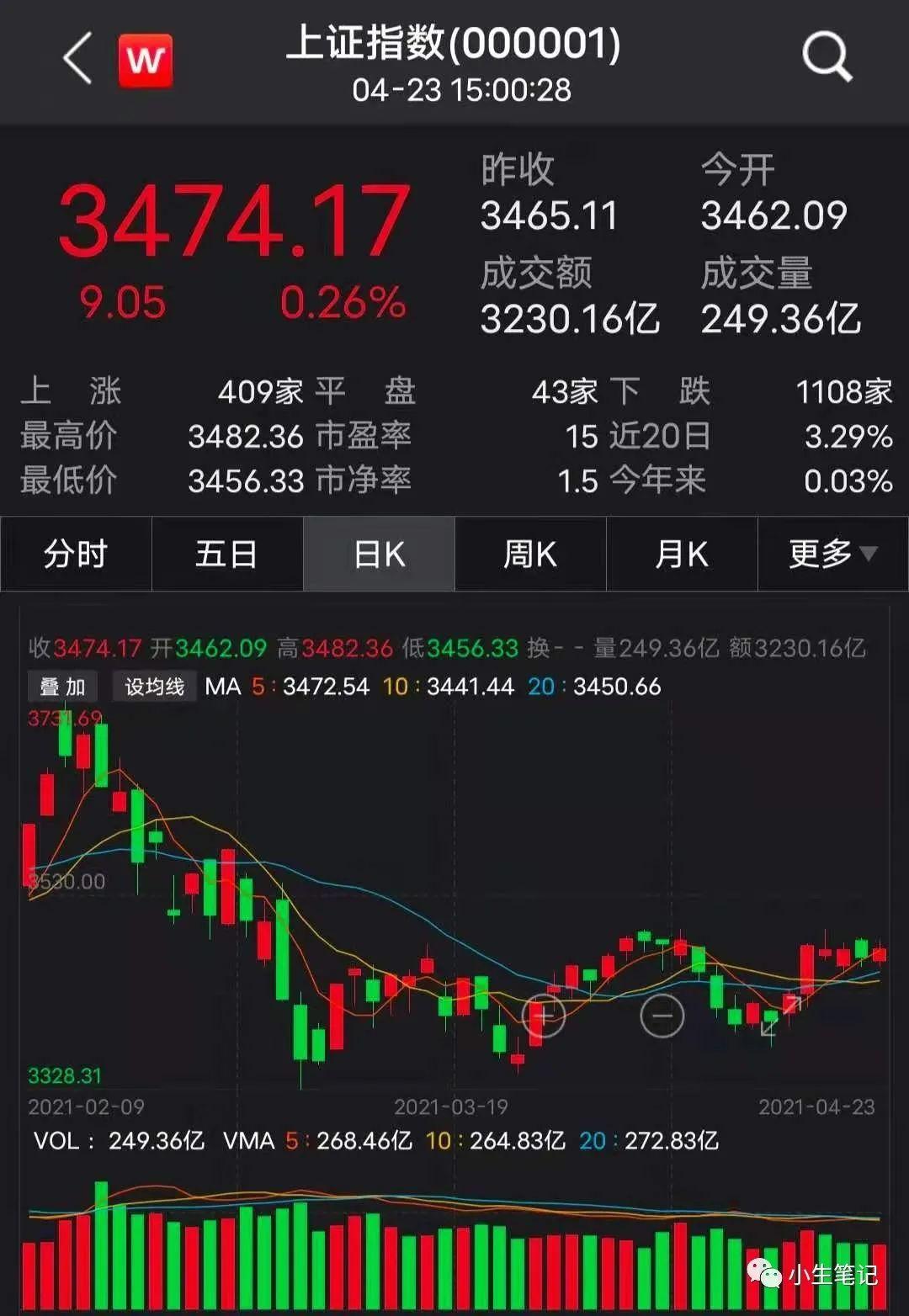Switch to the 月K chart tab
Image resolution: width=909 pixels, height=1316 pixels.
(682, 555)
